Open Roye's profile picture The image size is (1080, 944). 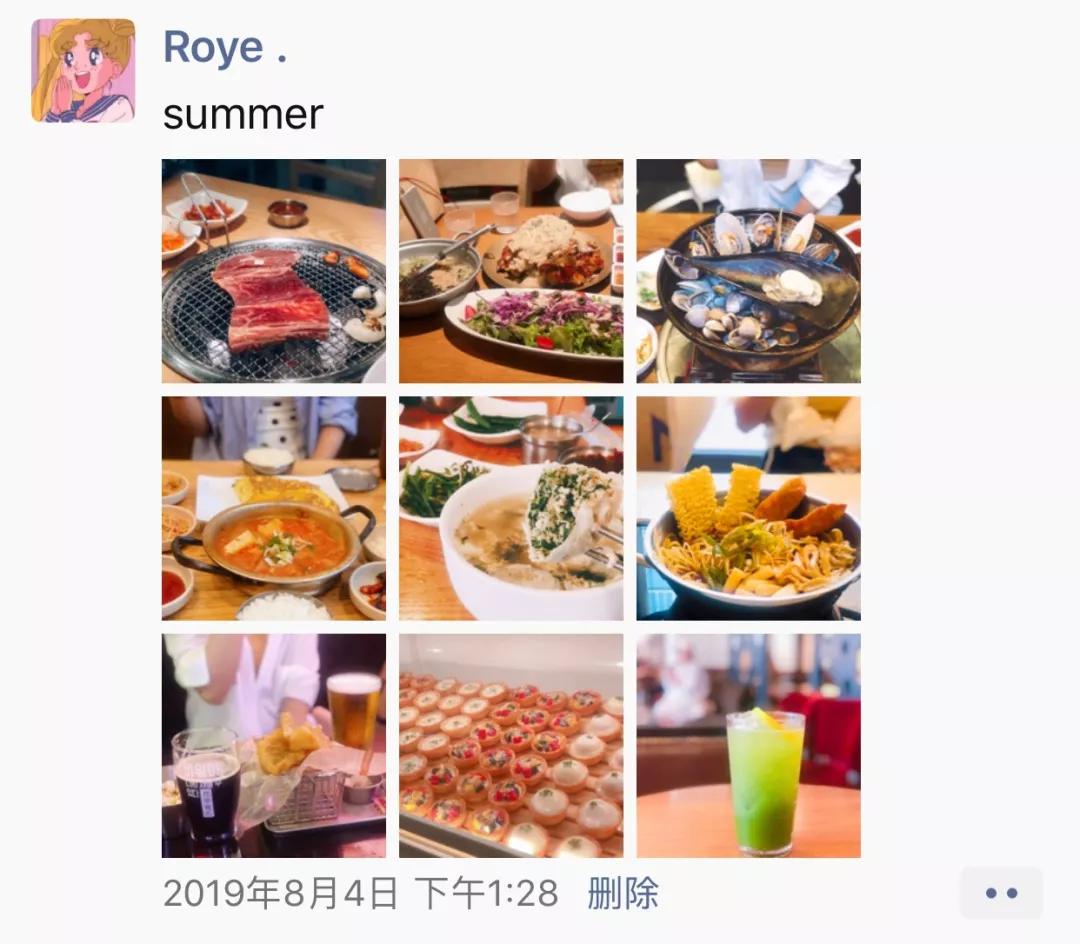pos(83,70)
